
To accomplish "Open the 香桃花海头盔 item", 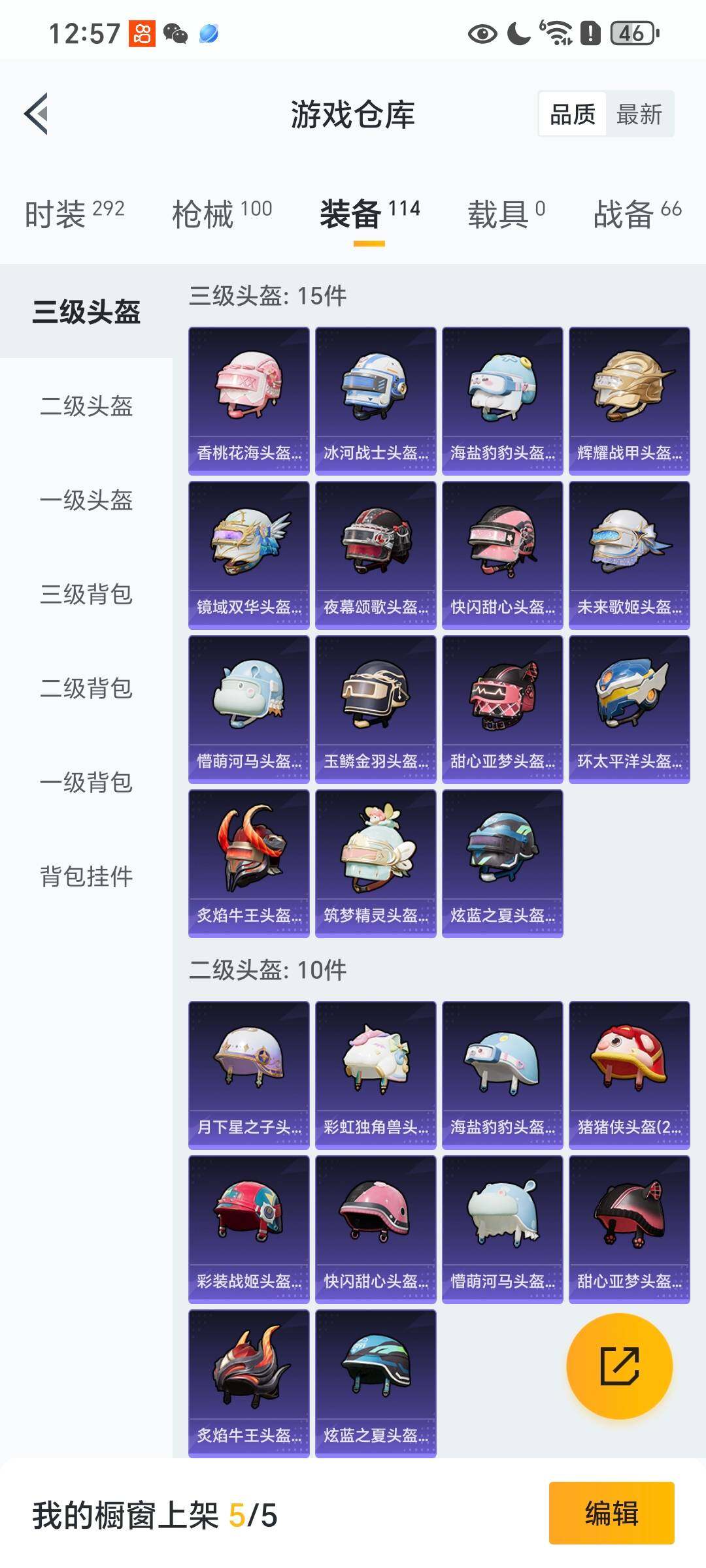I will click(x=248, y=400).
